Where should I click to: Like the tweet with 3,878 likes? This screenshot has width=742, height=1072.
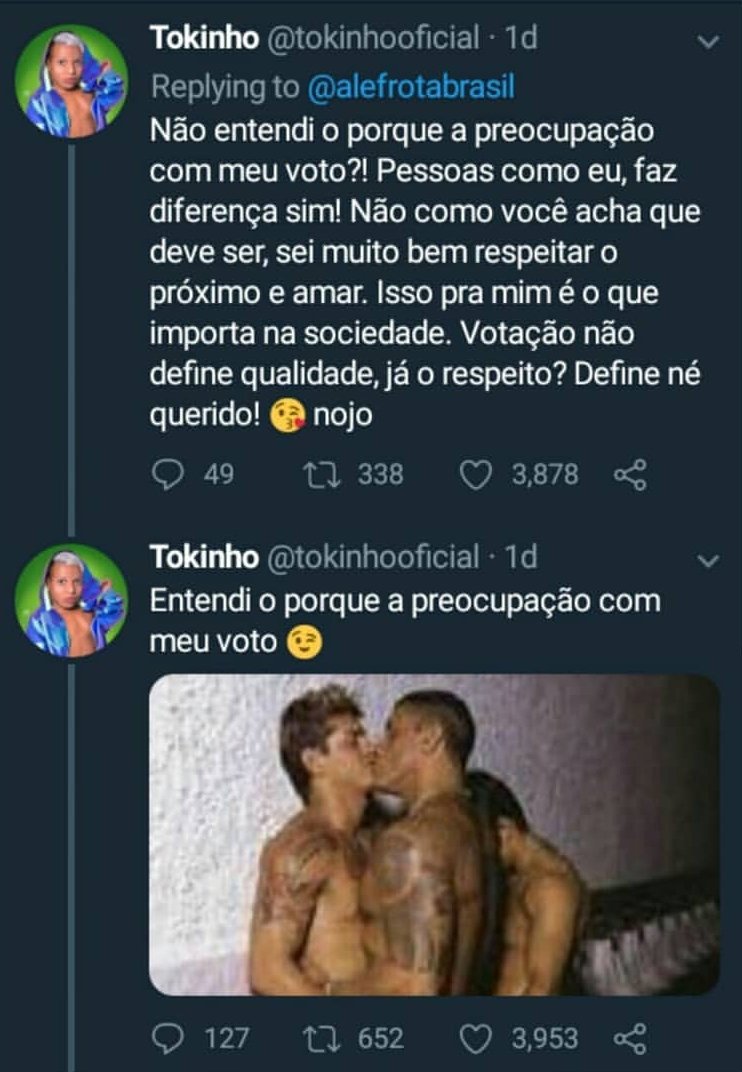[476, 474]
